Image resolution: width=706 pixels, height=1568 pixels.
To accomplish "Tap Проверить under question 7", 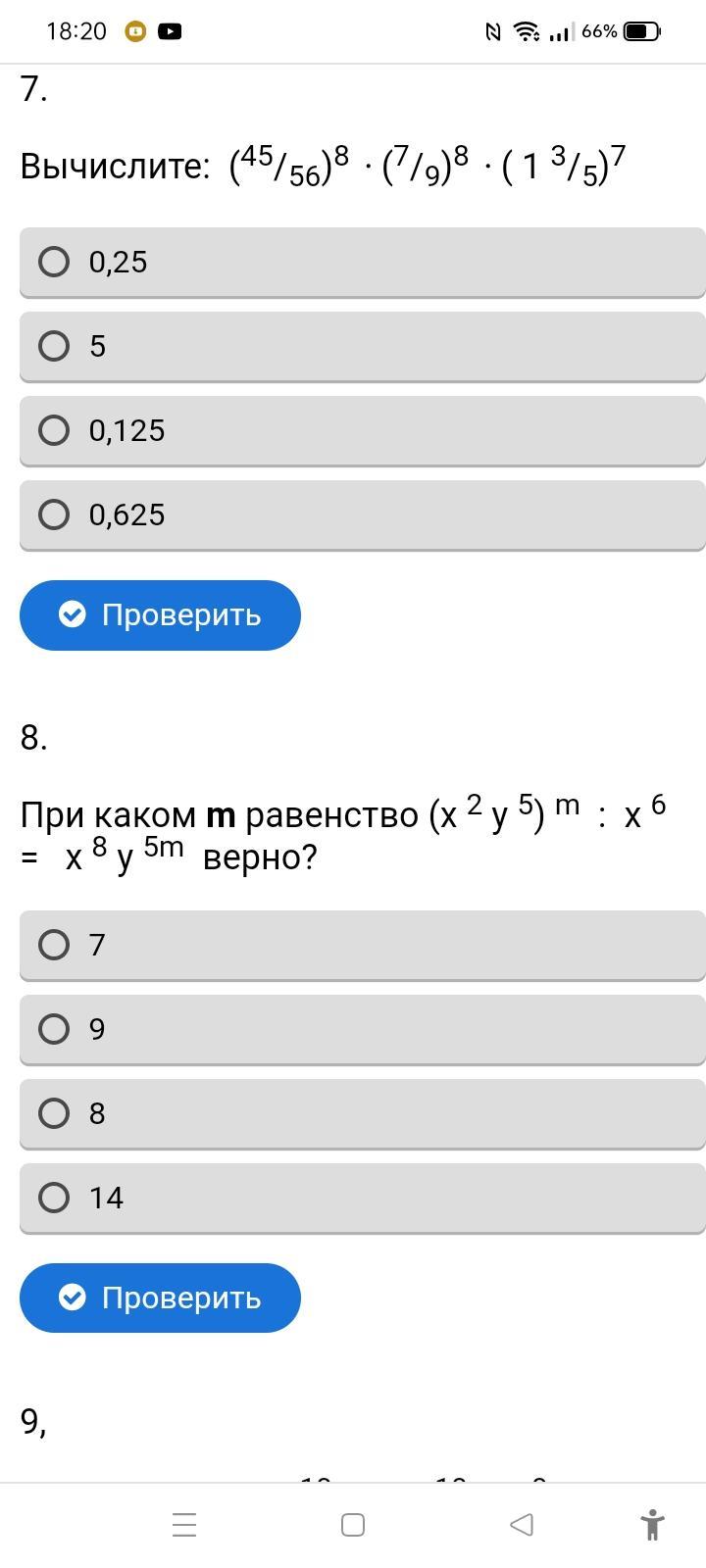I will [160, 614].
